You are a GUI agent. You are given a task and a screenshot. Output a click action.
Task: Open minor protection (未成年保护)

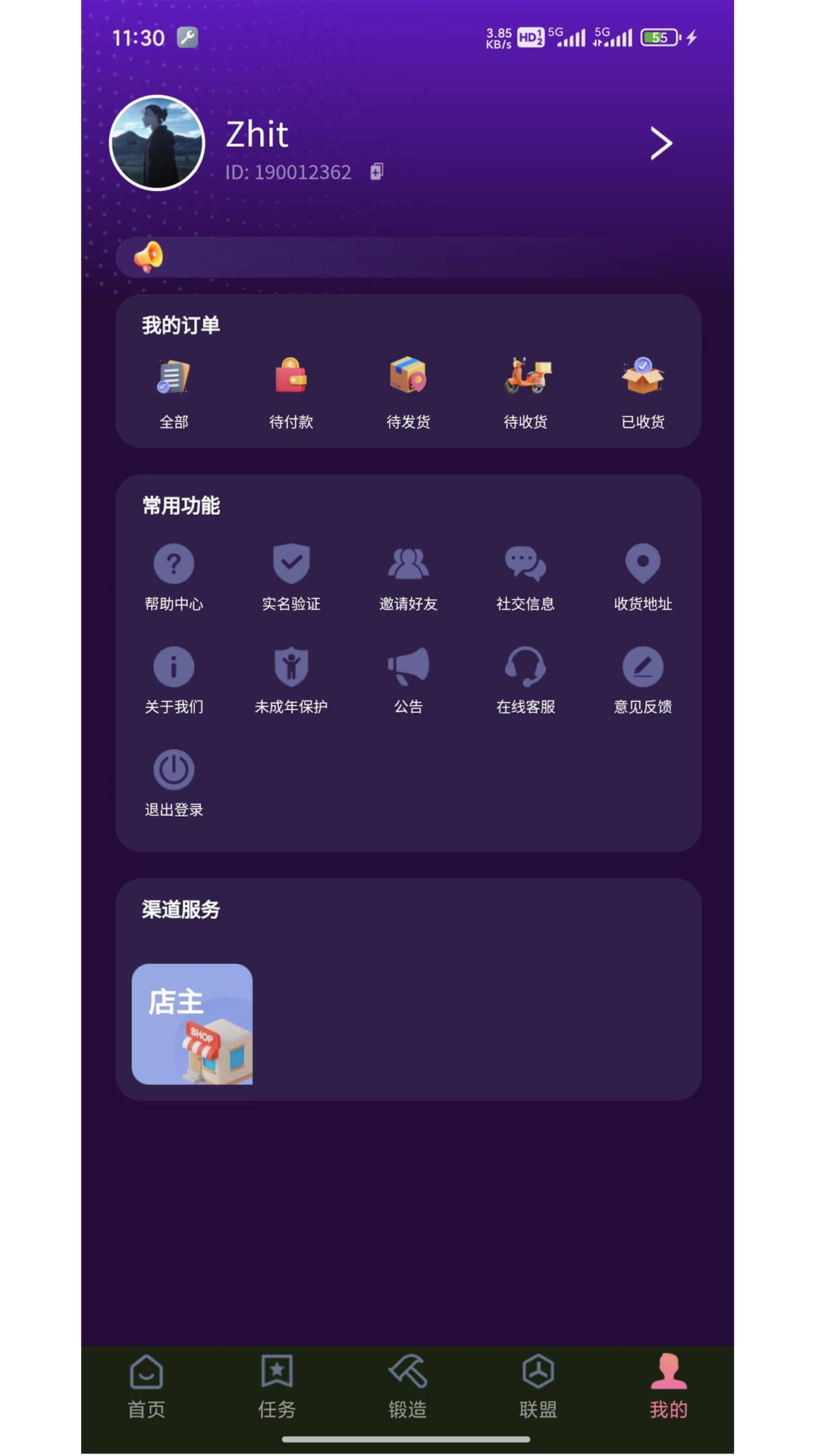[291, 680]
